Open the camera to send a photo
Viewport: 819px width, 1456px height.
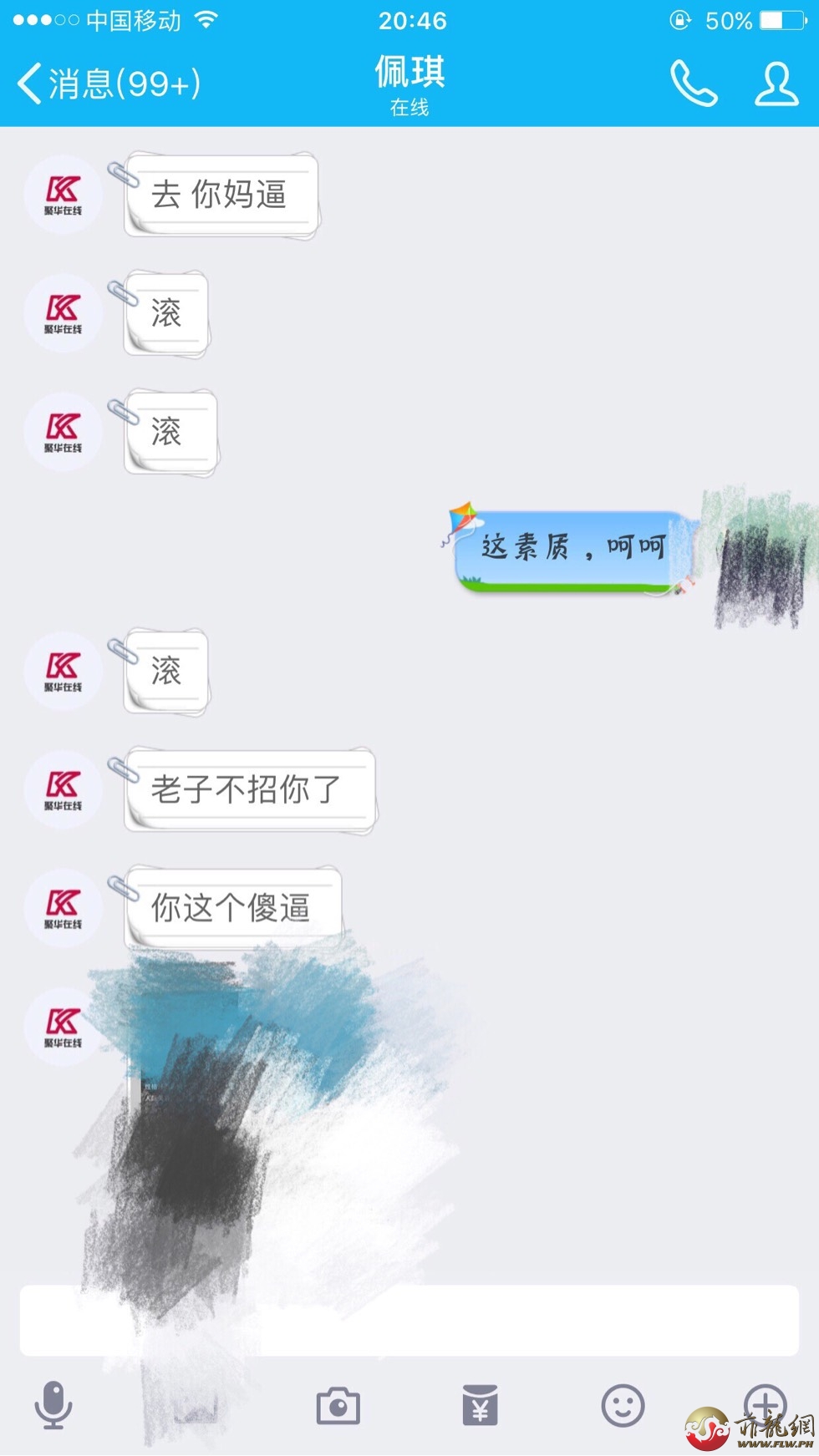point(338,1406)
